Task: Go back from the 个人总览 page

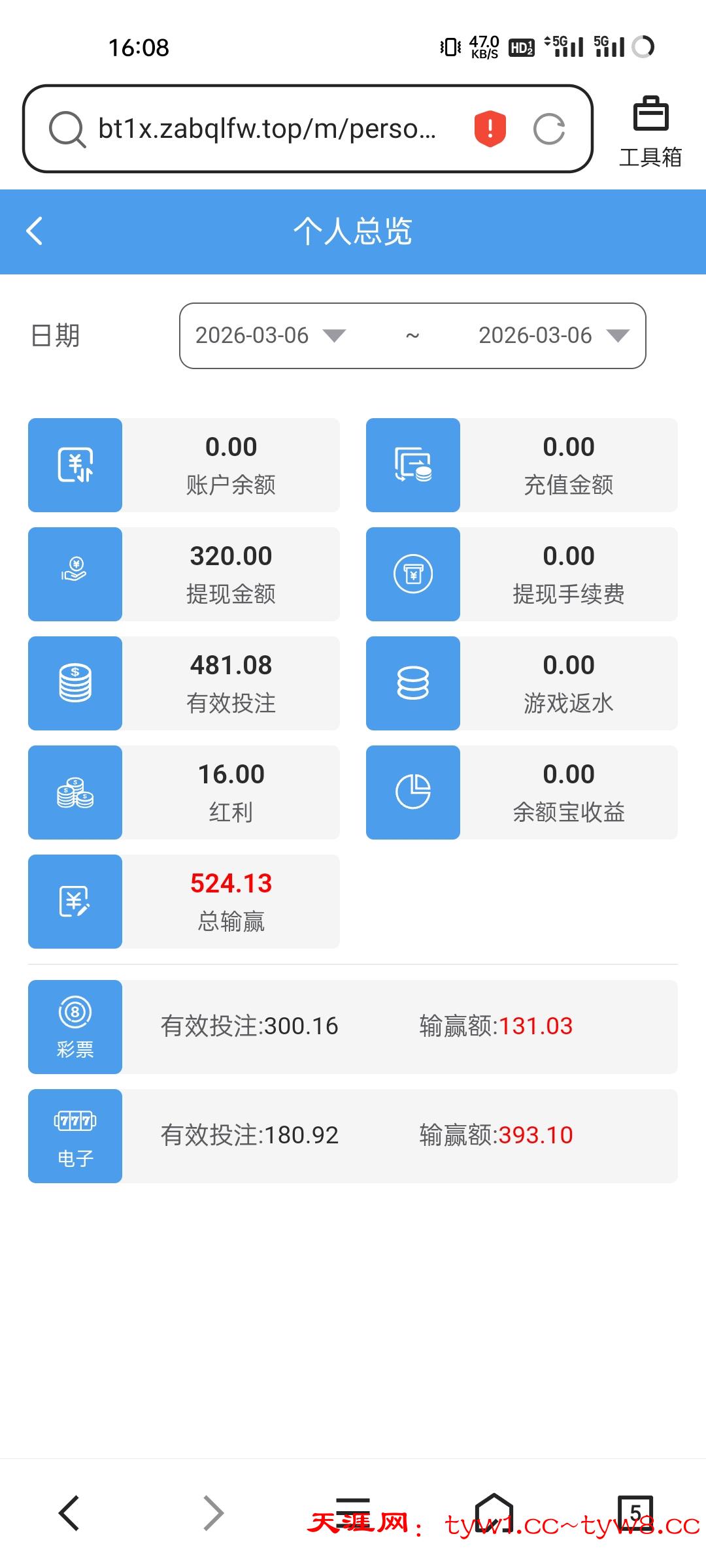Action: (35, 231)
